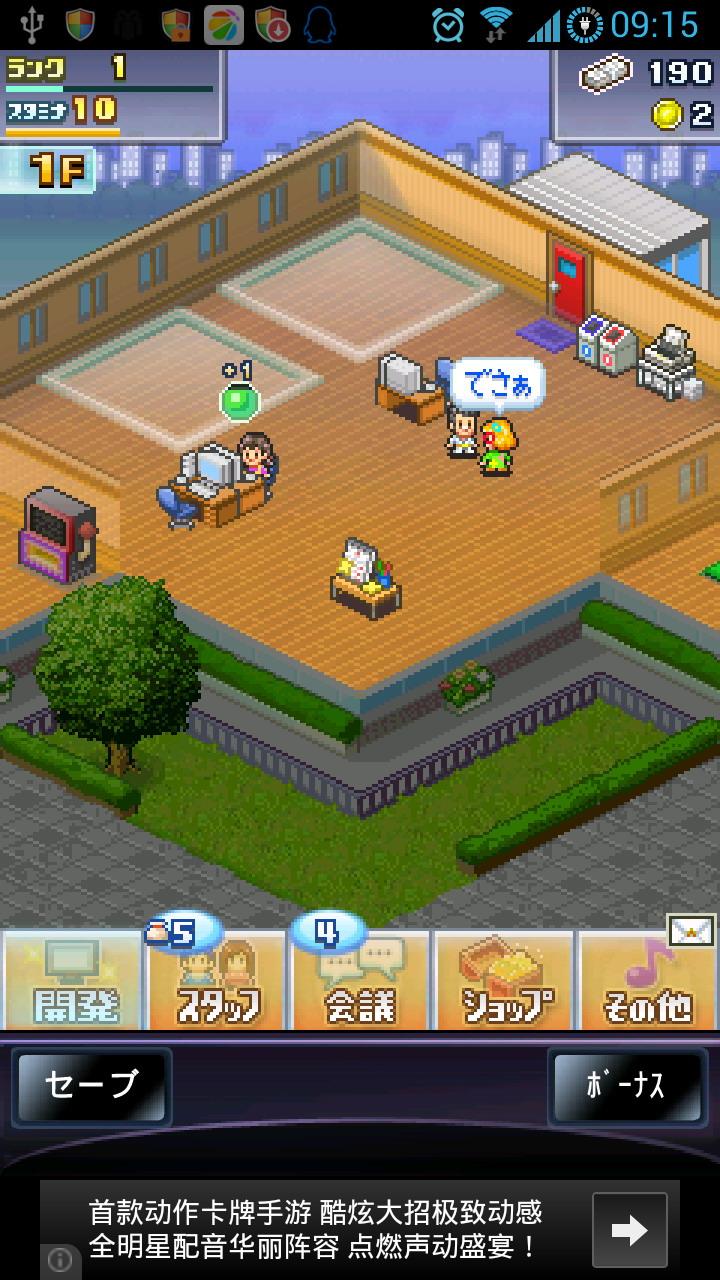Open the ショップ shop menu

coord(505,981)
